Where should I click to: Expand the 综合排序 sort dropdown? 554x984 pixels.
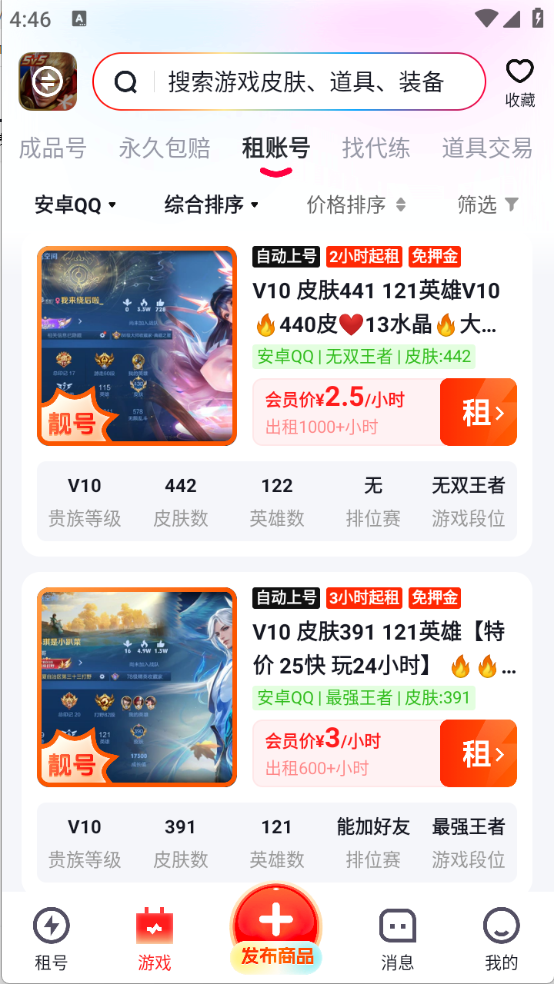tap(211, 205)
